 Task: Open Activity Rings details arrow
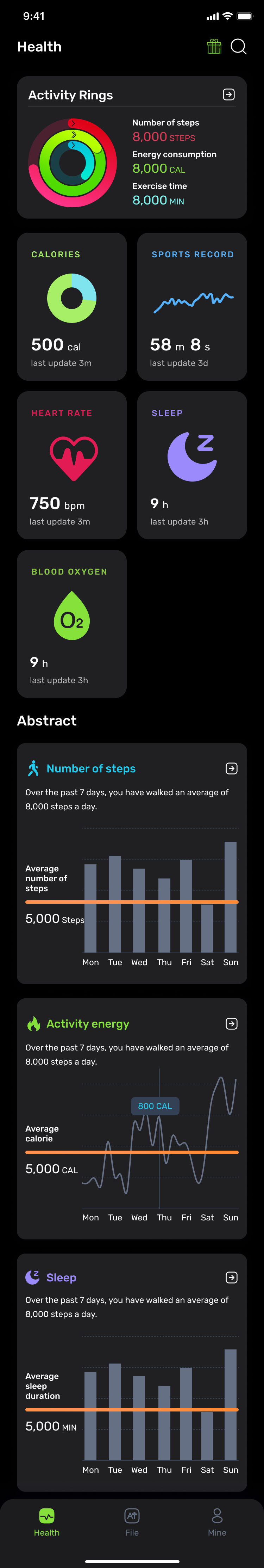click(x=229, y=94)
